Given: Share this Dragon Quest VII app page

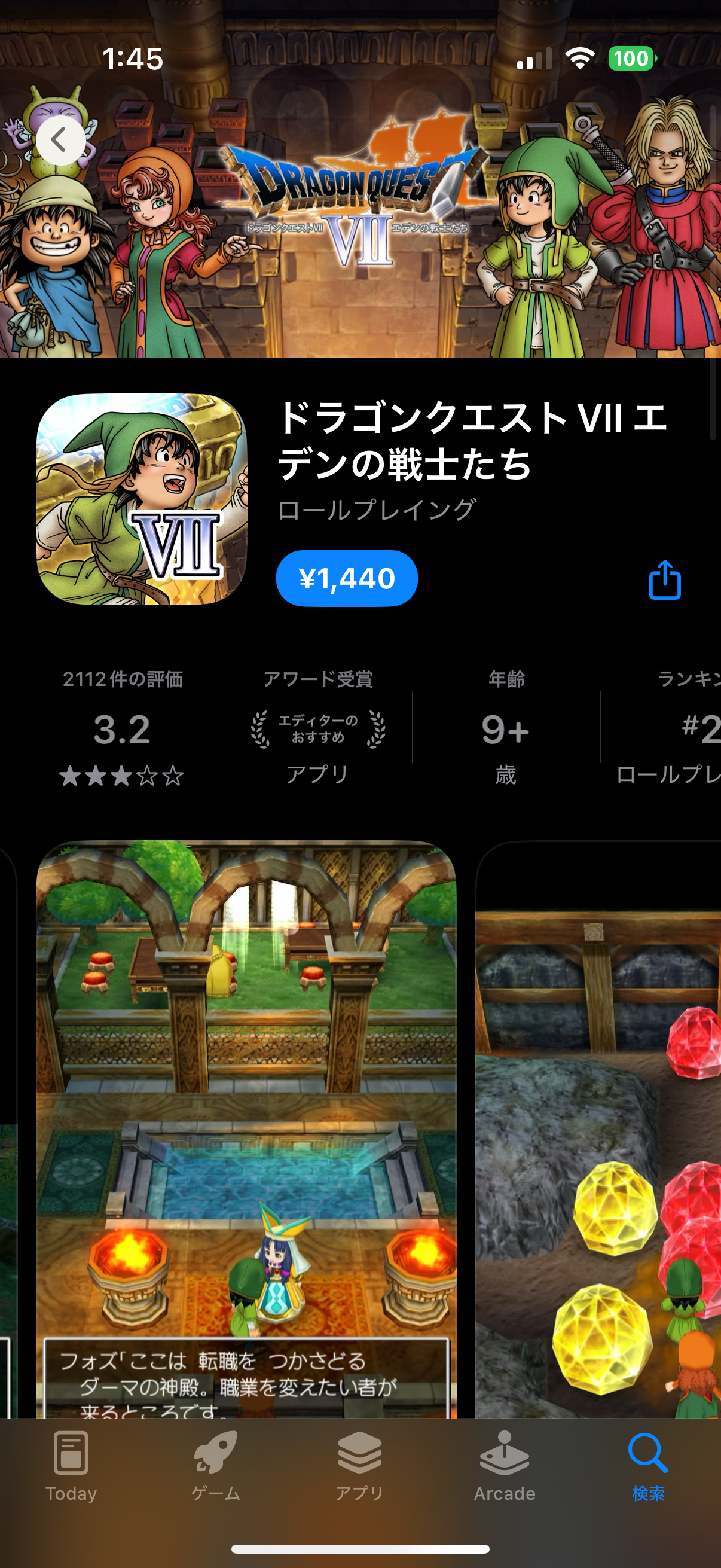Looking at the screenshot, I should click(x=664, y=579).
